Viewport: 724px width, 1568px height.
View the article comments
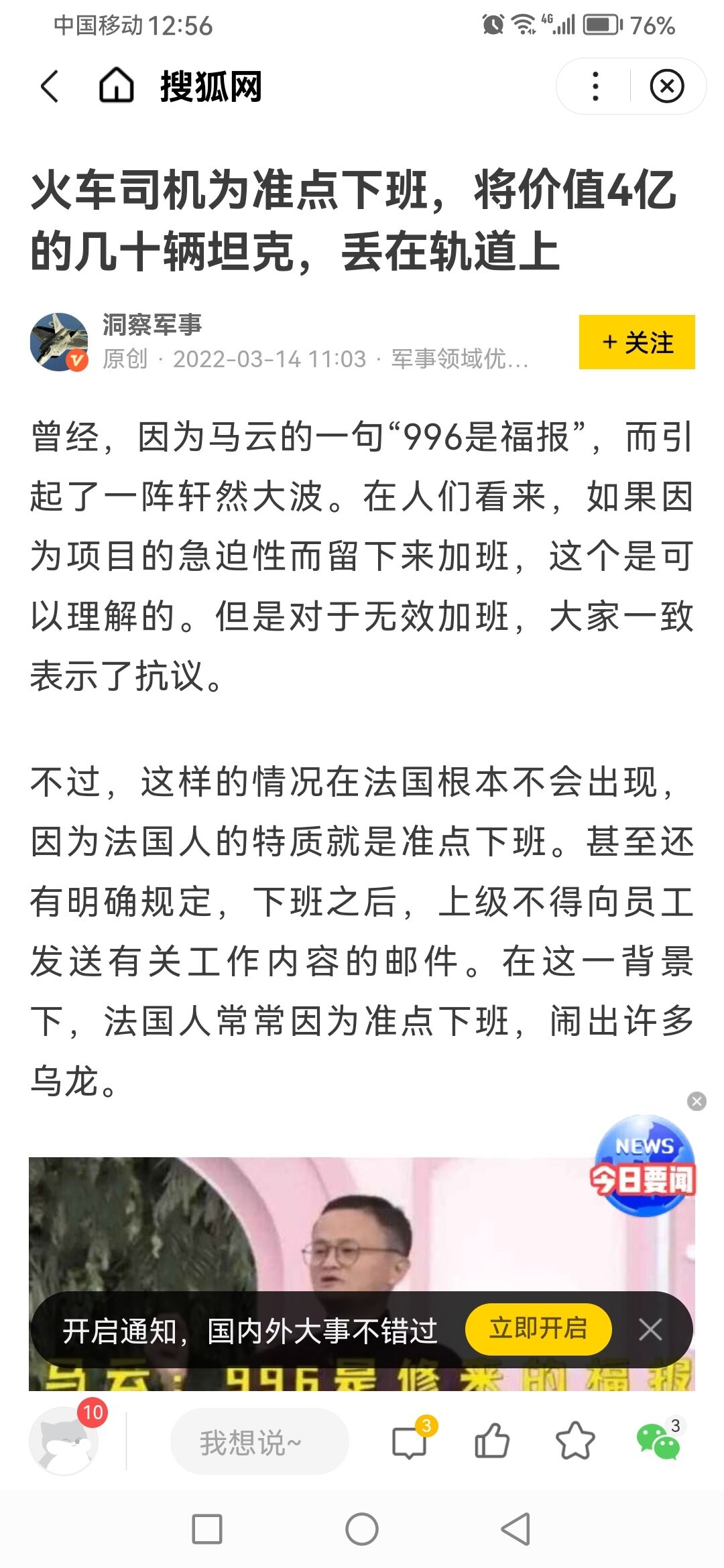pos(409,1441)
